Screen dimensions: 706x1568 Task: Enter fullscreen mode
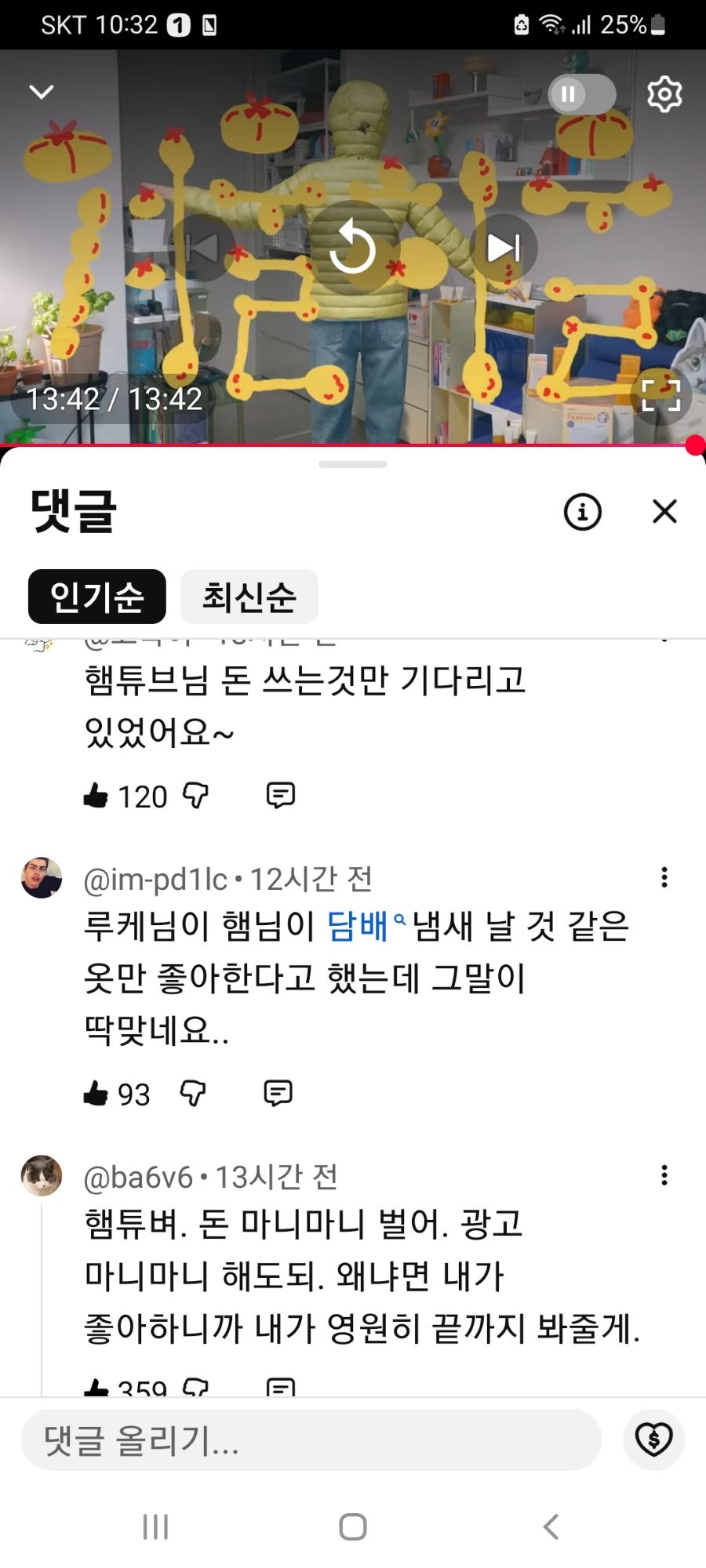(x=661, y=396)
